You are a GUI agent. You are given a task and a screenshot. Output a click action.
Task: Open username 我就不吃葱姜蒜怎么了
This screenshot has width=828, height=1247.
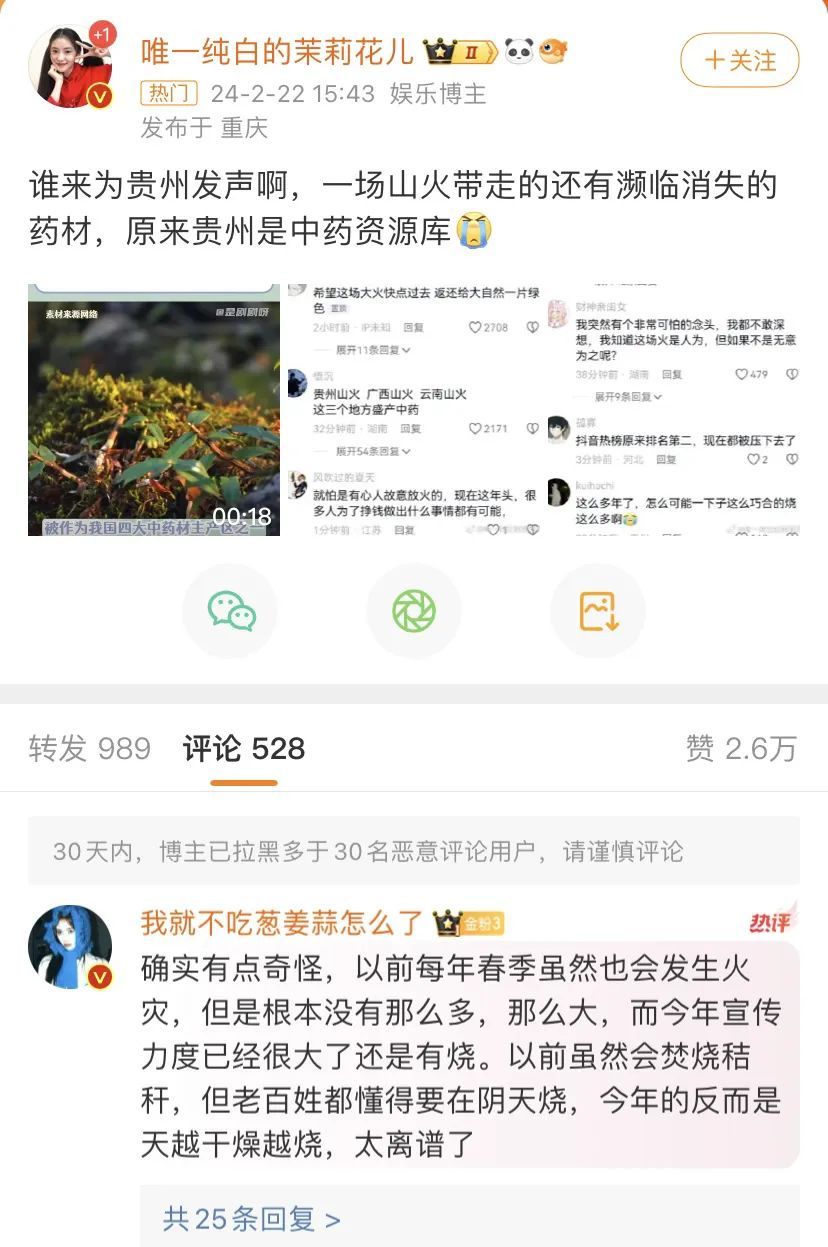[x=283, y=922]
